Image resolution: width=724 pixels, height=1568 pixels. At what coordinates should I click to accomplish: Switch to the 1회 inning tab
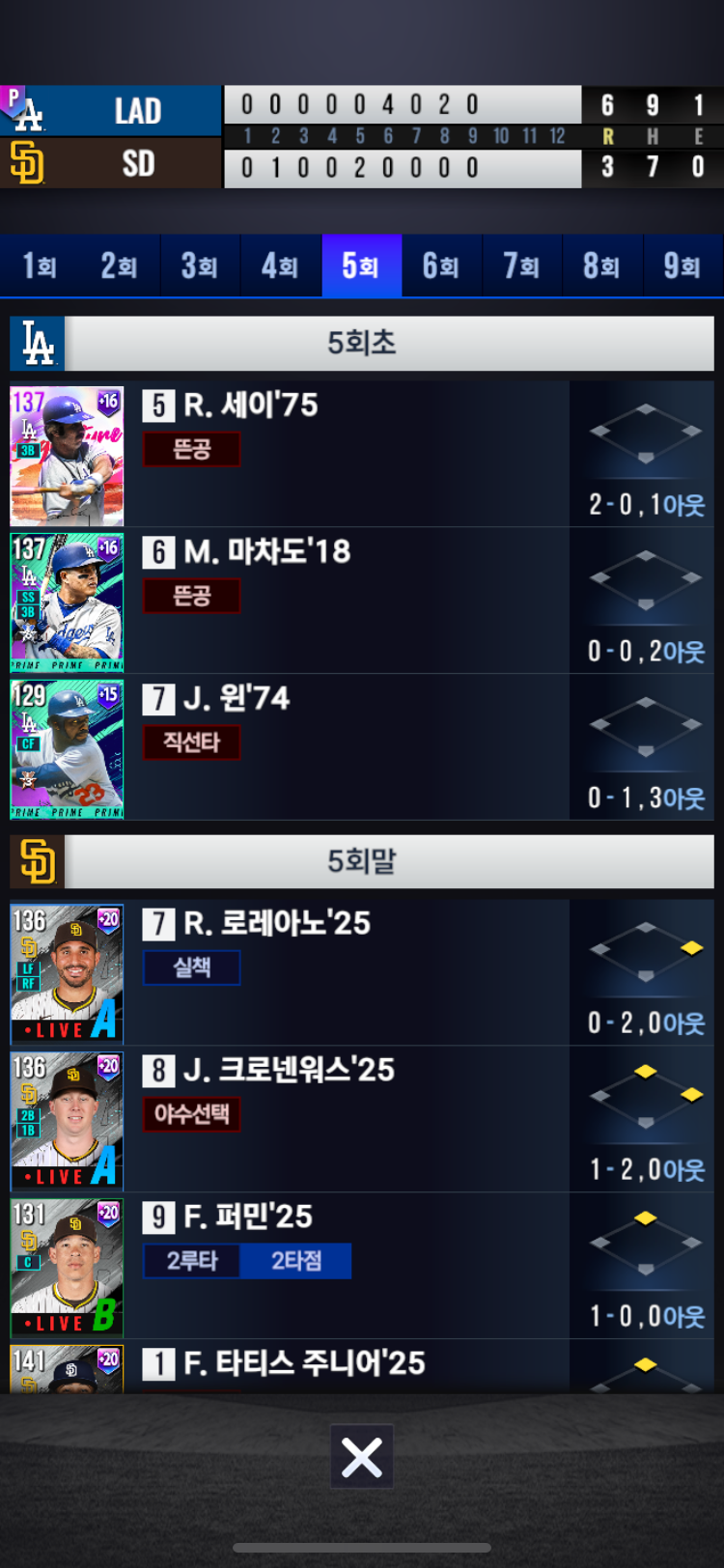click(40, 266)
